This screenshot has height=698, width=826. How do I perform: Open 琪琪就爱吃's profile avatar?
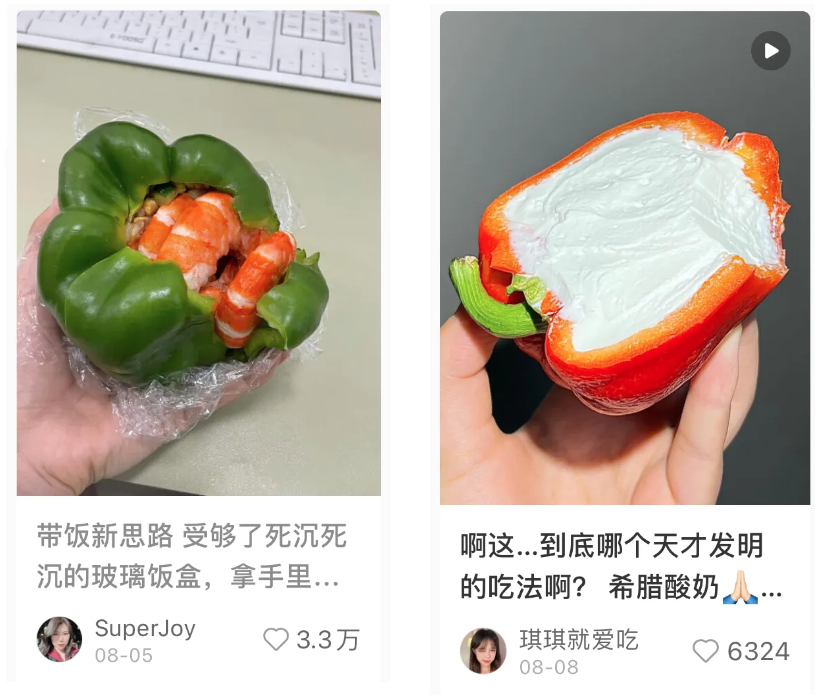pyautogui.click(x=483, y=651)
